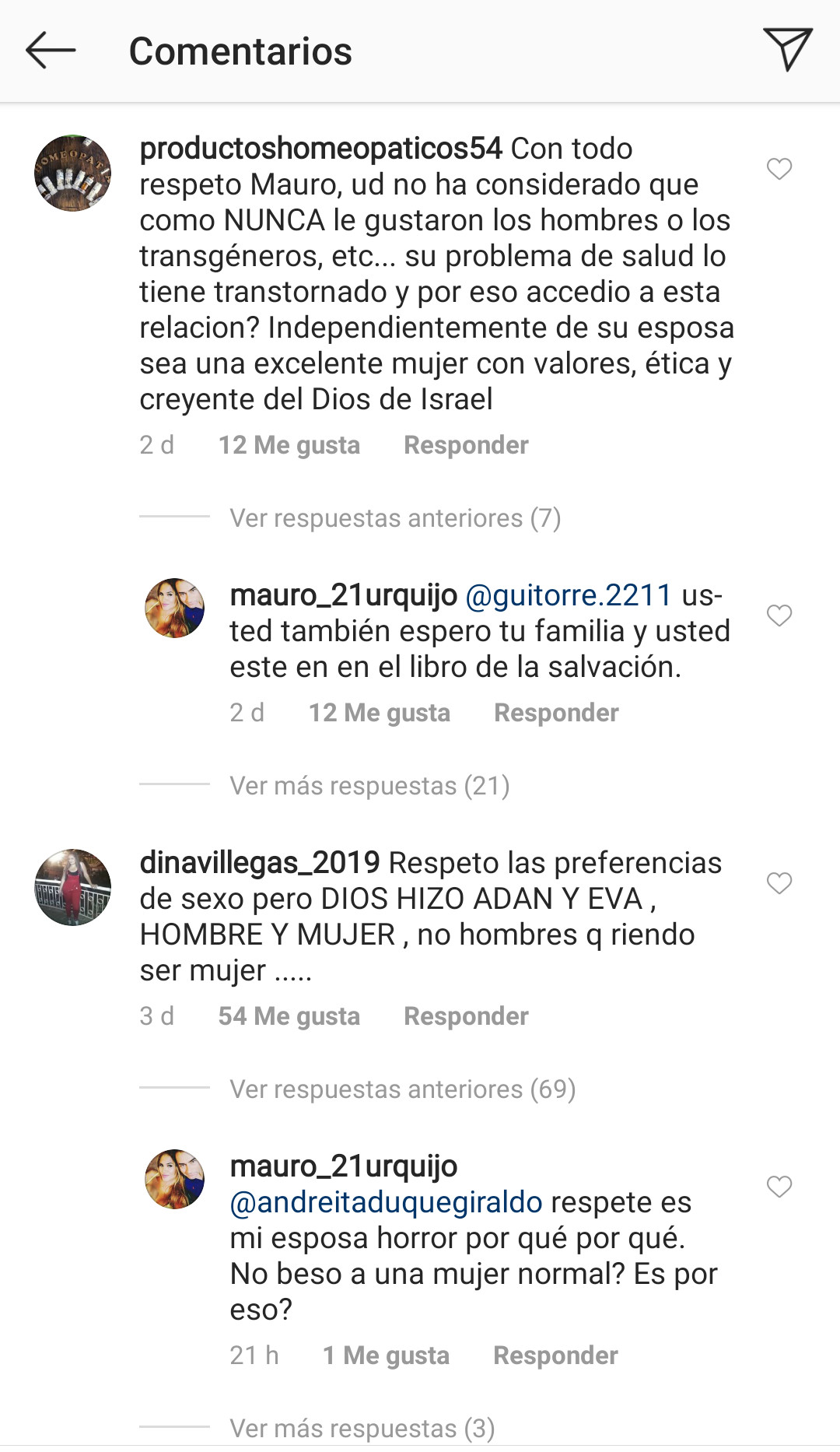
Task: Open the dinavillegas_2019 username link
Action: (x=259, y=863)
